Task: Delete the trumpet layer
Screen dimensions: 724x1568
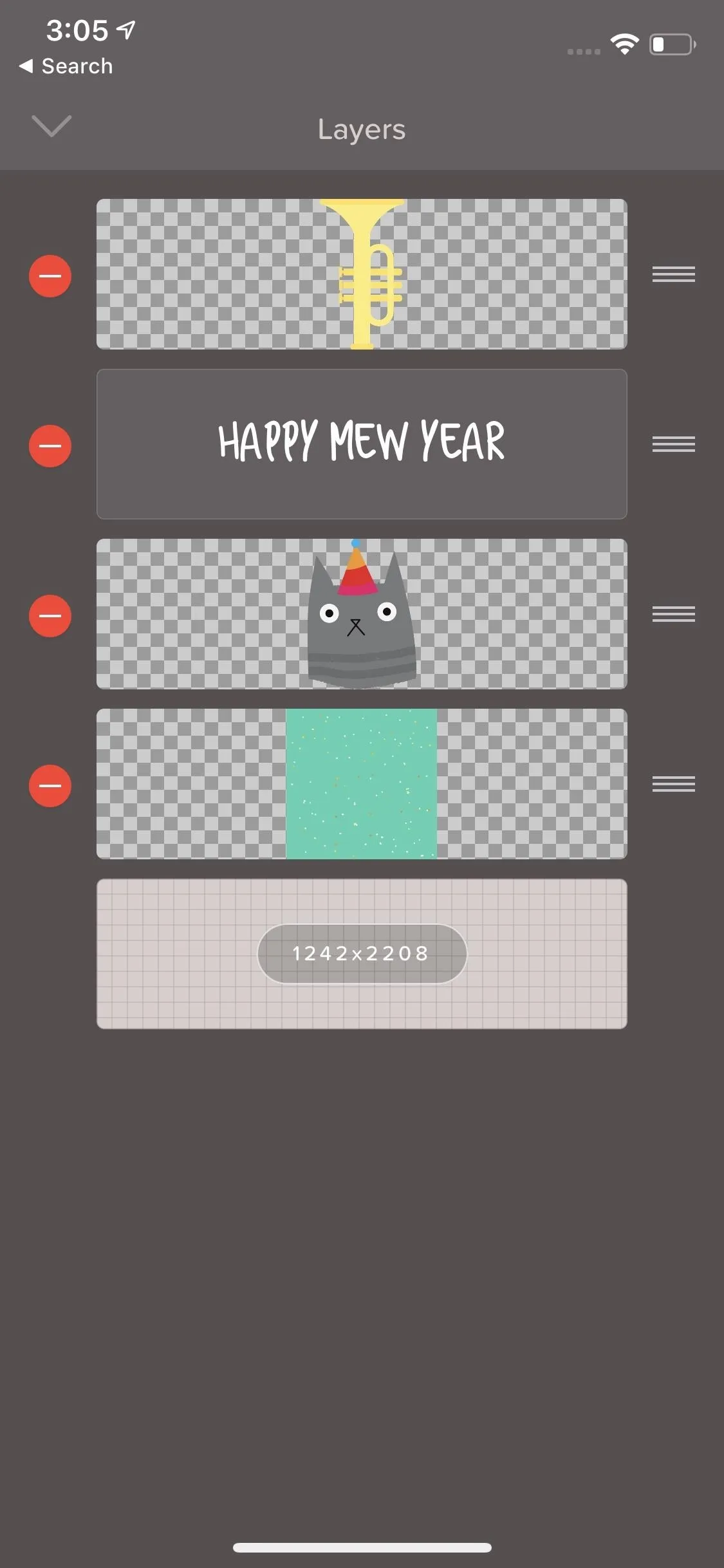Action: click(50, 276)
